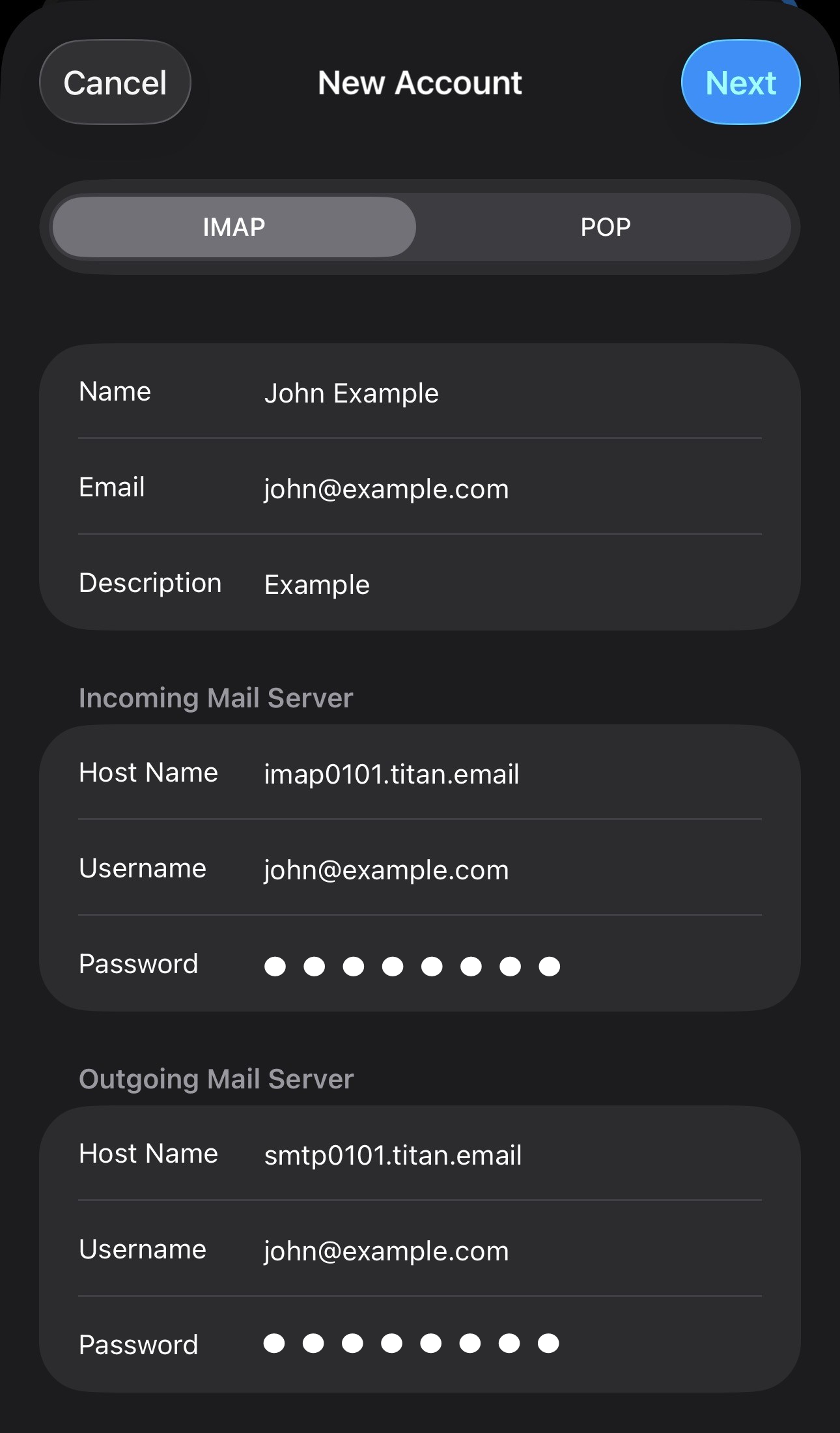Screen dimensions: 840x1433
Task: Switch to the POP account type
Action: tap(605, 227)
